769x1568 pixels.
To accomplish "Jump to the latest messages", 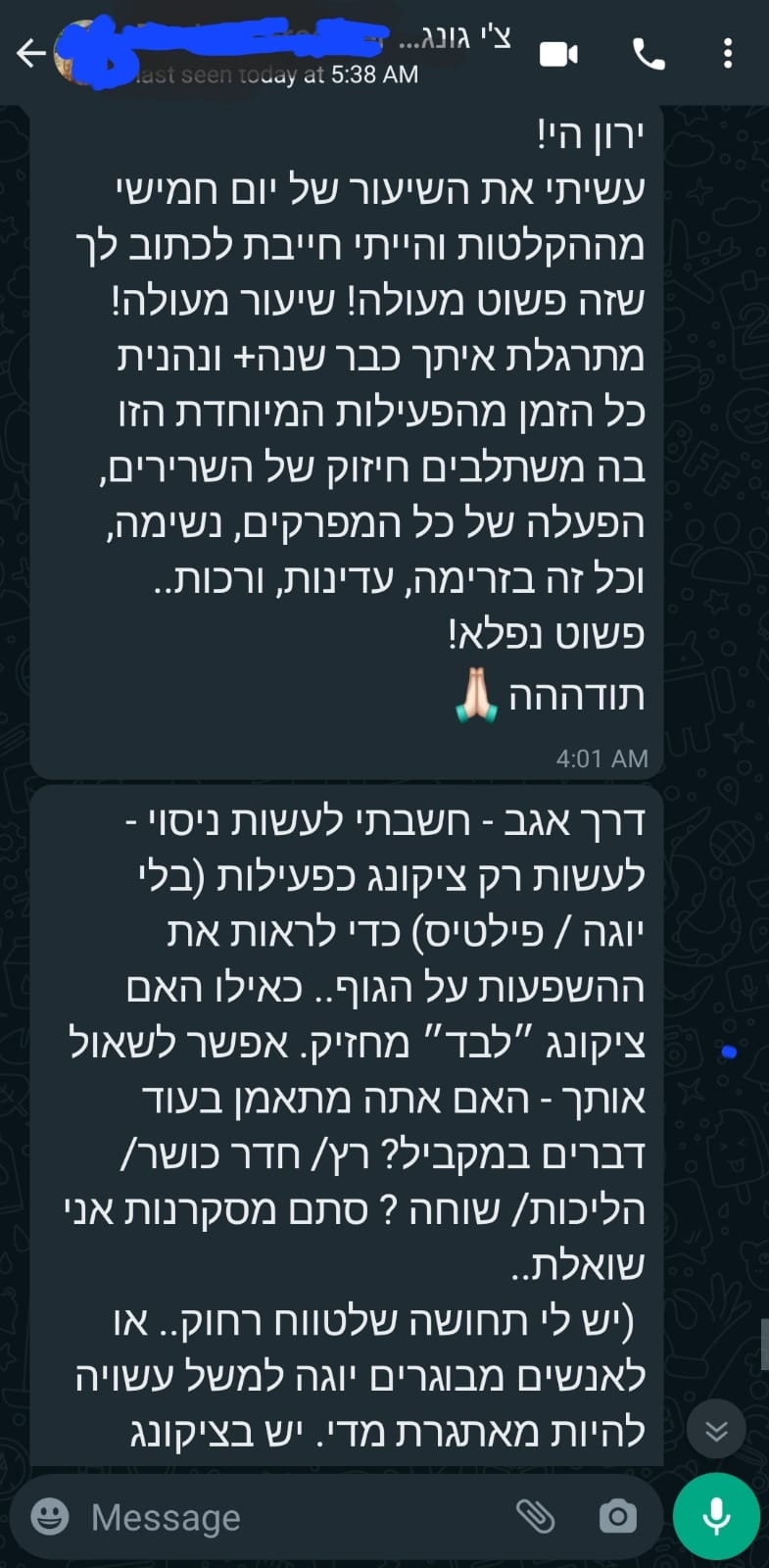I will (716, 1432).
